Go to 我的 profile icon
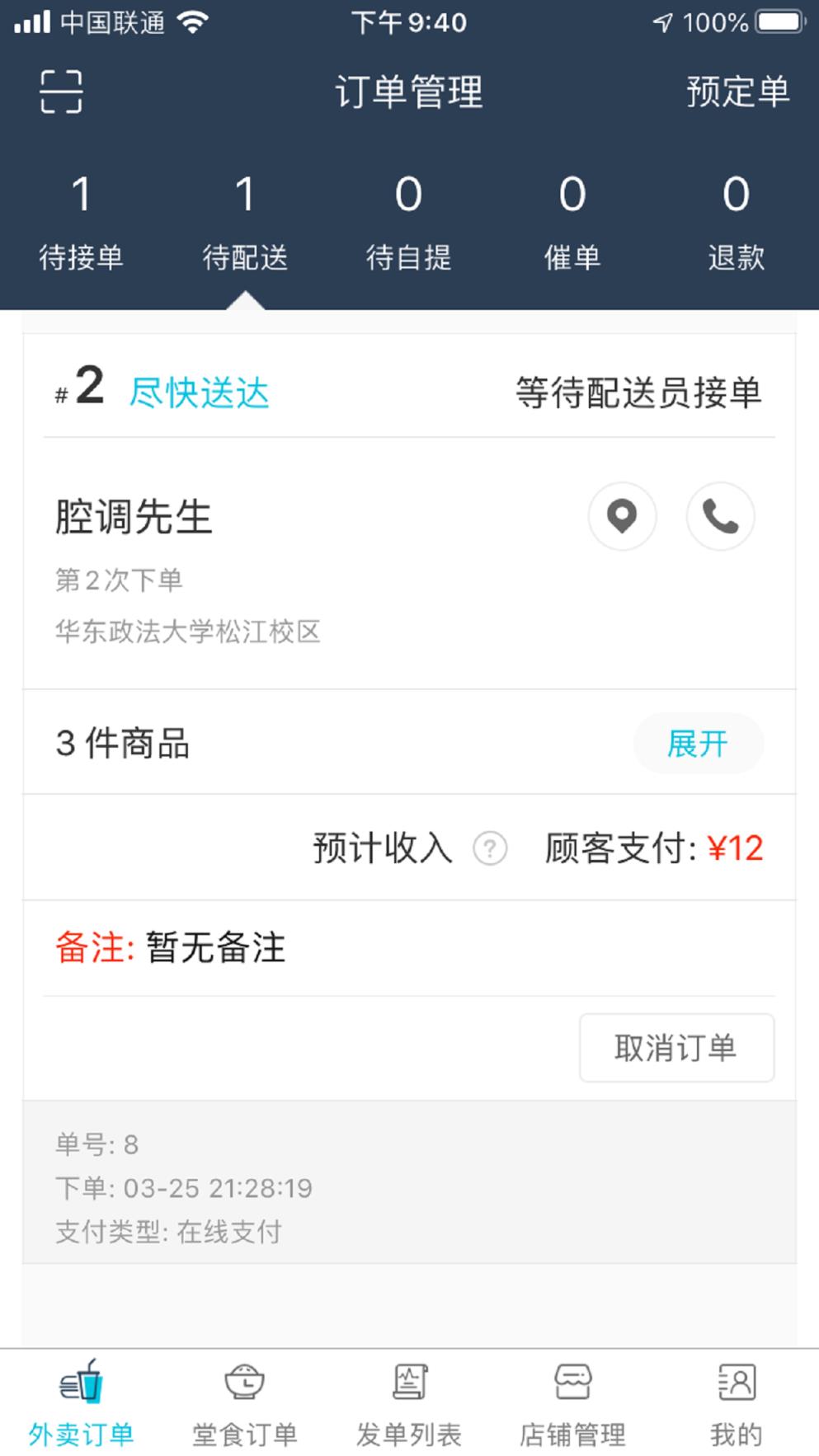 (x=737, y=1388)
